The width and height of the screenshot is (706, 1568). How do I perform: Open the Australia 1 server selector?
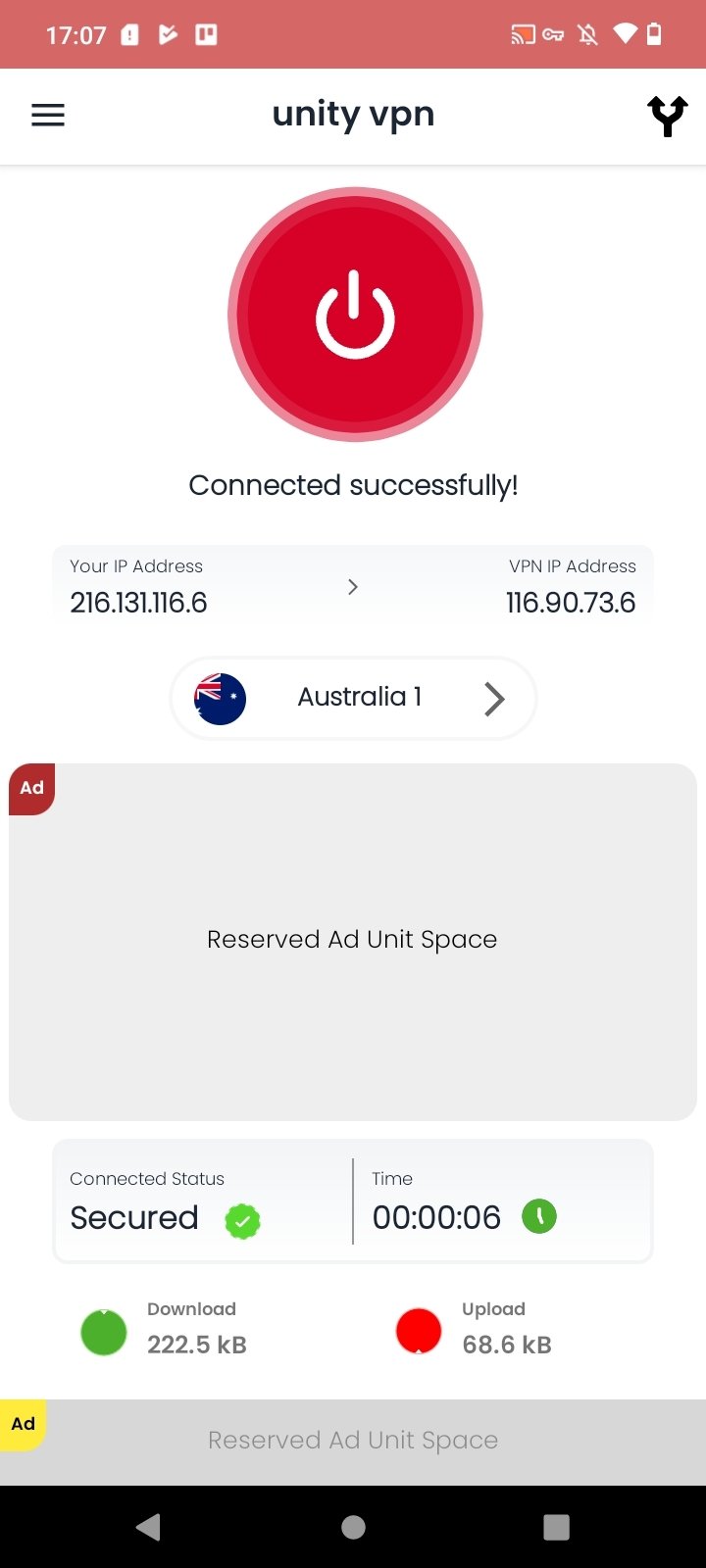tap(353, 698)
